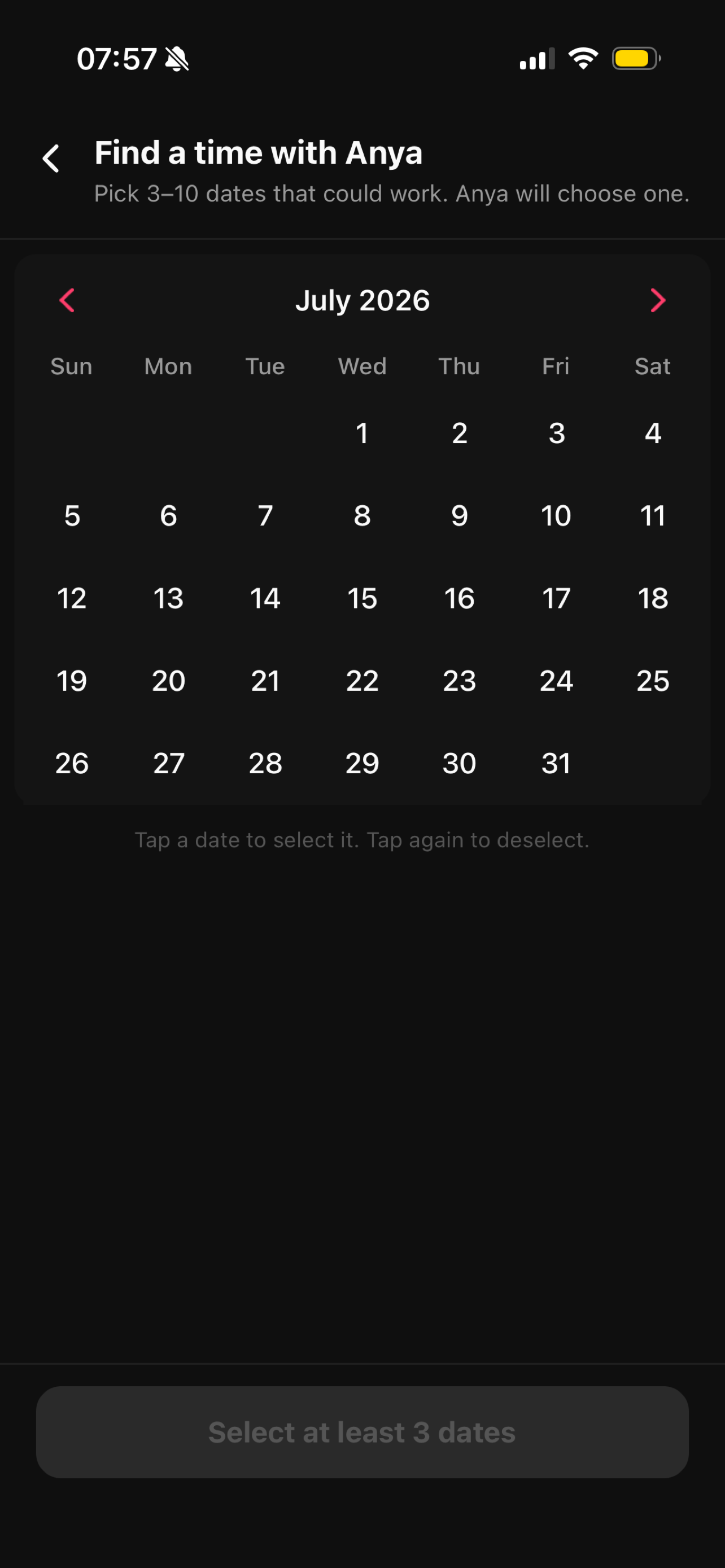Tap date 12 in July
This screenshot has height=1568, width=725.
point(72,598)
